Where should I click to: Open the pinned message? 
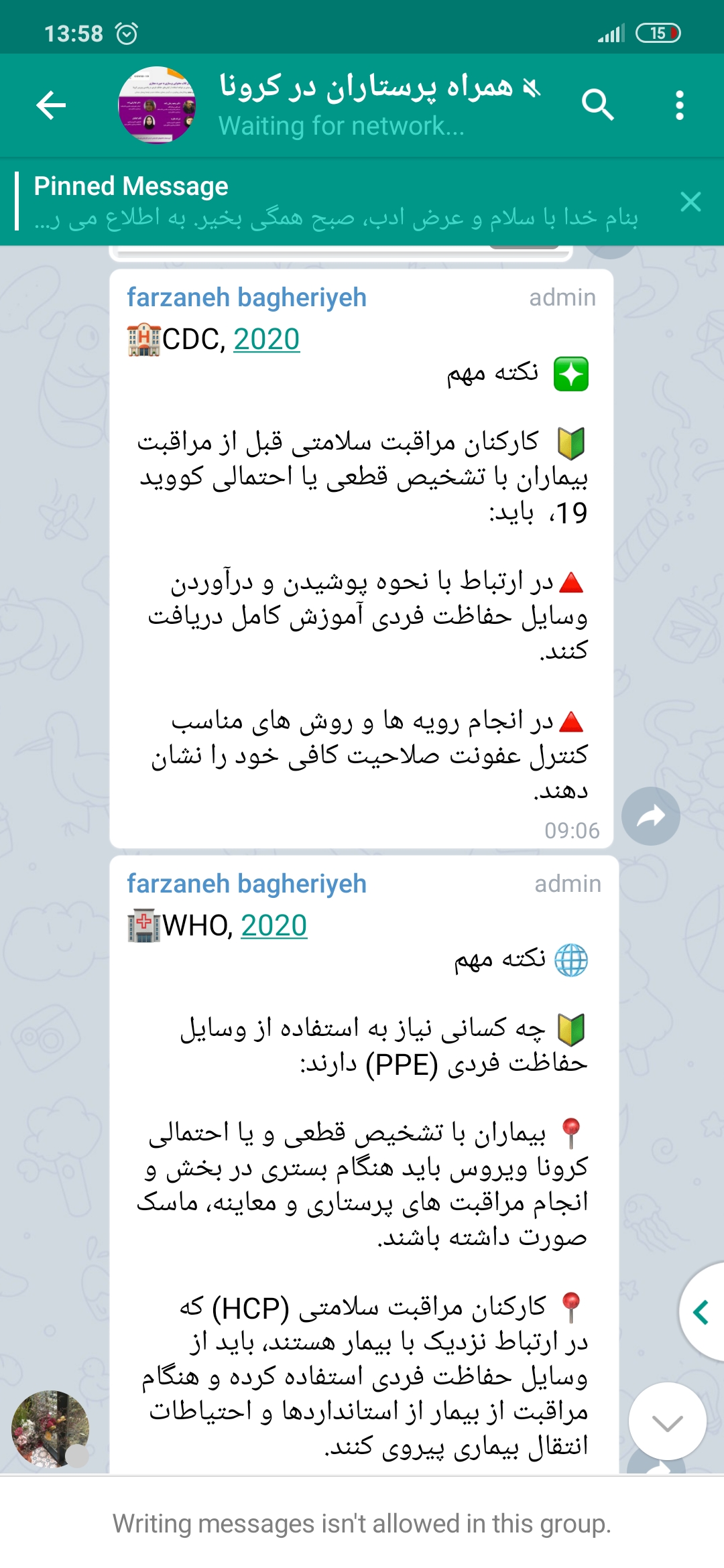point(335,202)
